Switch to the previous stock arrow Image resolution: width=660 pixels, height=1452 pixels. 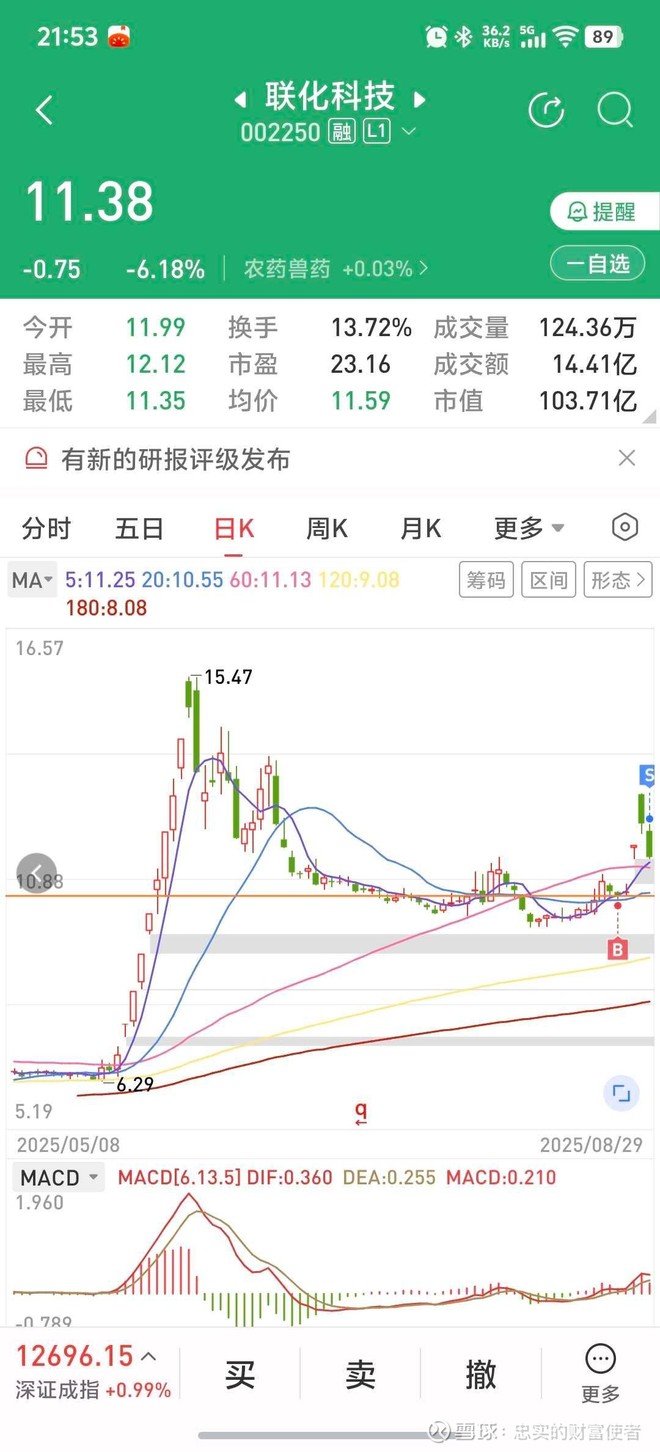pos(240,99)
